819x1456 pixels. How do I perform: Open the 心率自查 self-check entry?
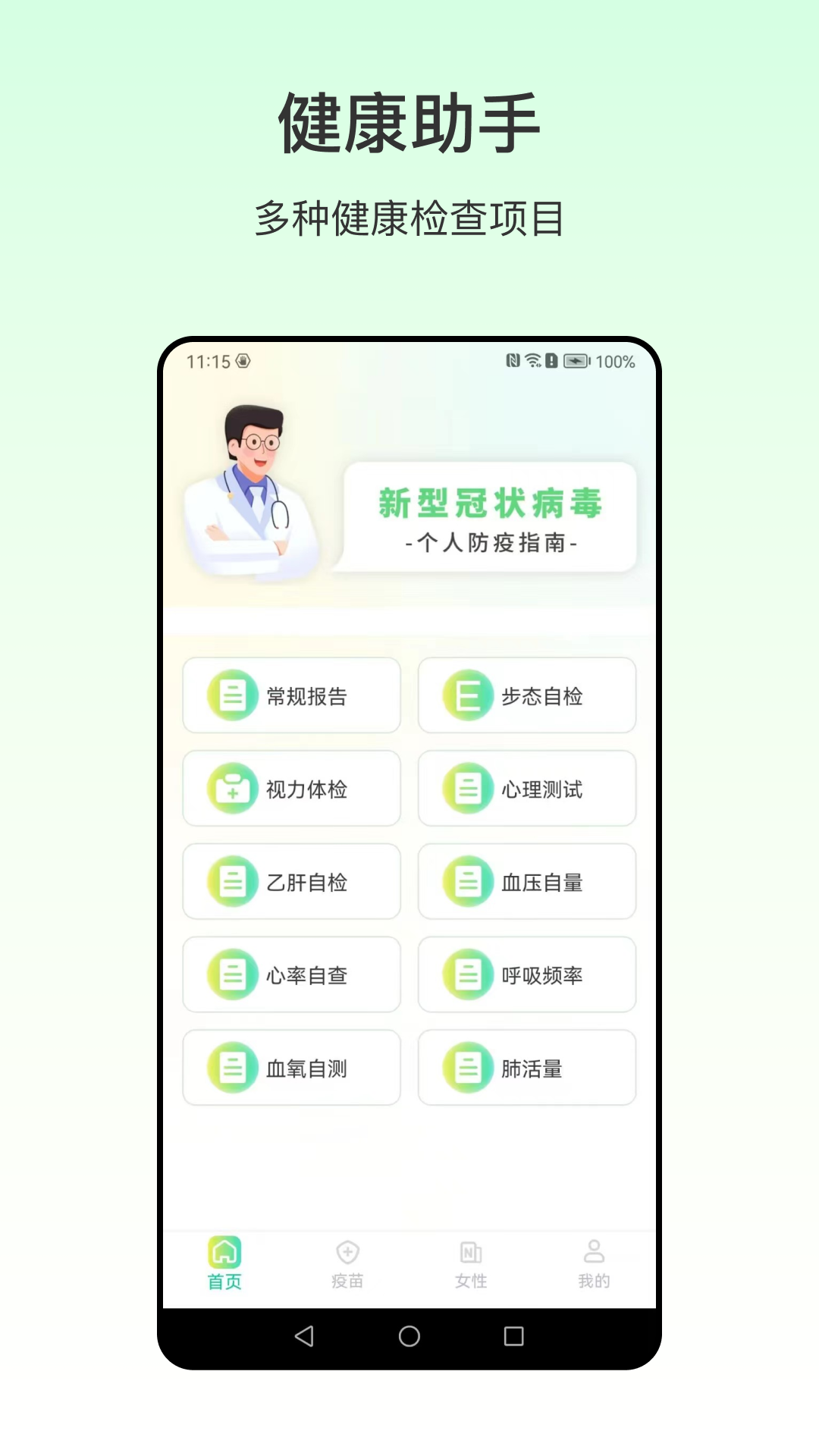pos(291,975)
